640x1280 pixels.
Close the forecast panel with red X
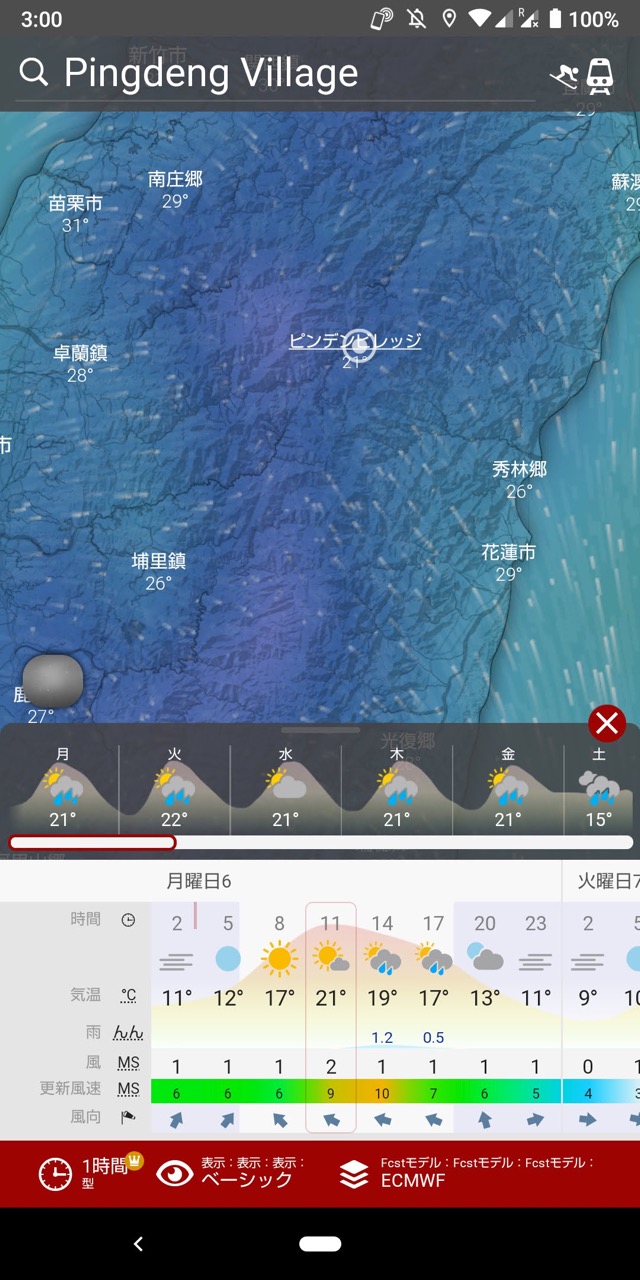click(x=607, y=723)
